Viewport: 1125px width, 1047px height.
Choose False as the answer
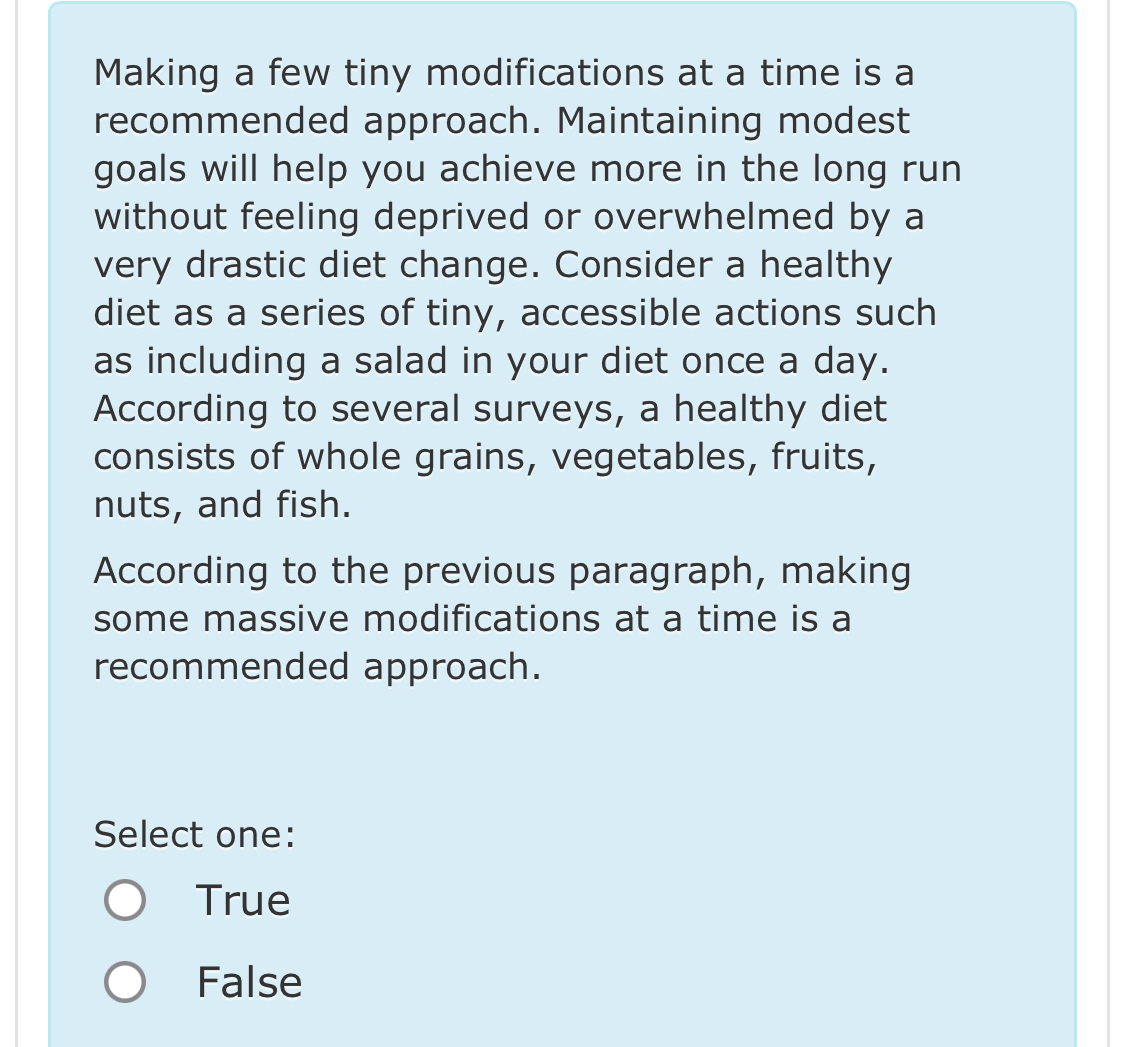[125, 982]
